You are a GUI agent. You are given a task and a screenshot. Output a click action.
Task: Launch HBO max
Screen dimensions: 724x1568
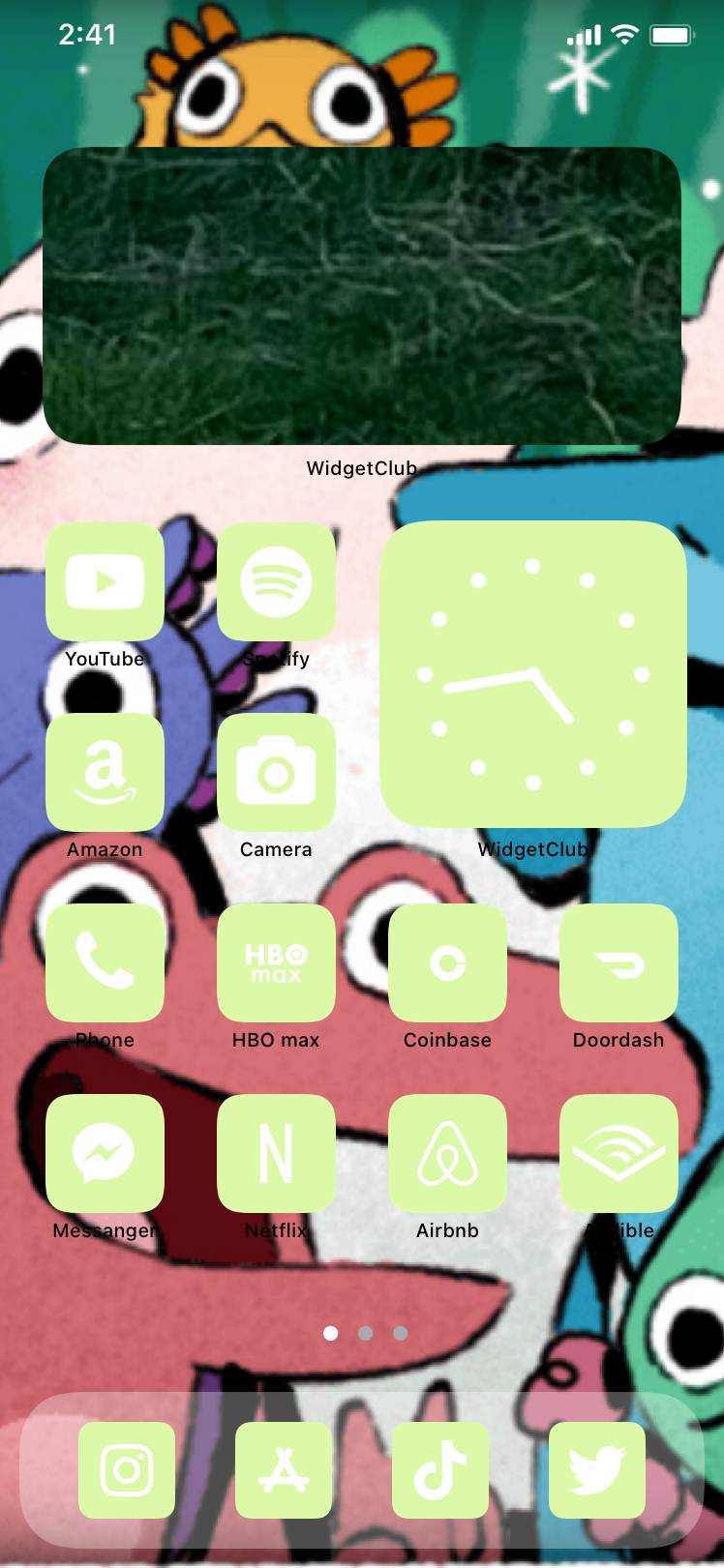(276, 962)
